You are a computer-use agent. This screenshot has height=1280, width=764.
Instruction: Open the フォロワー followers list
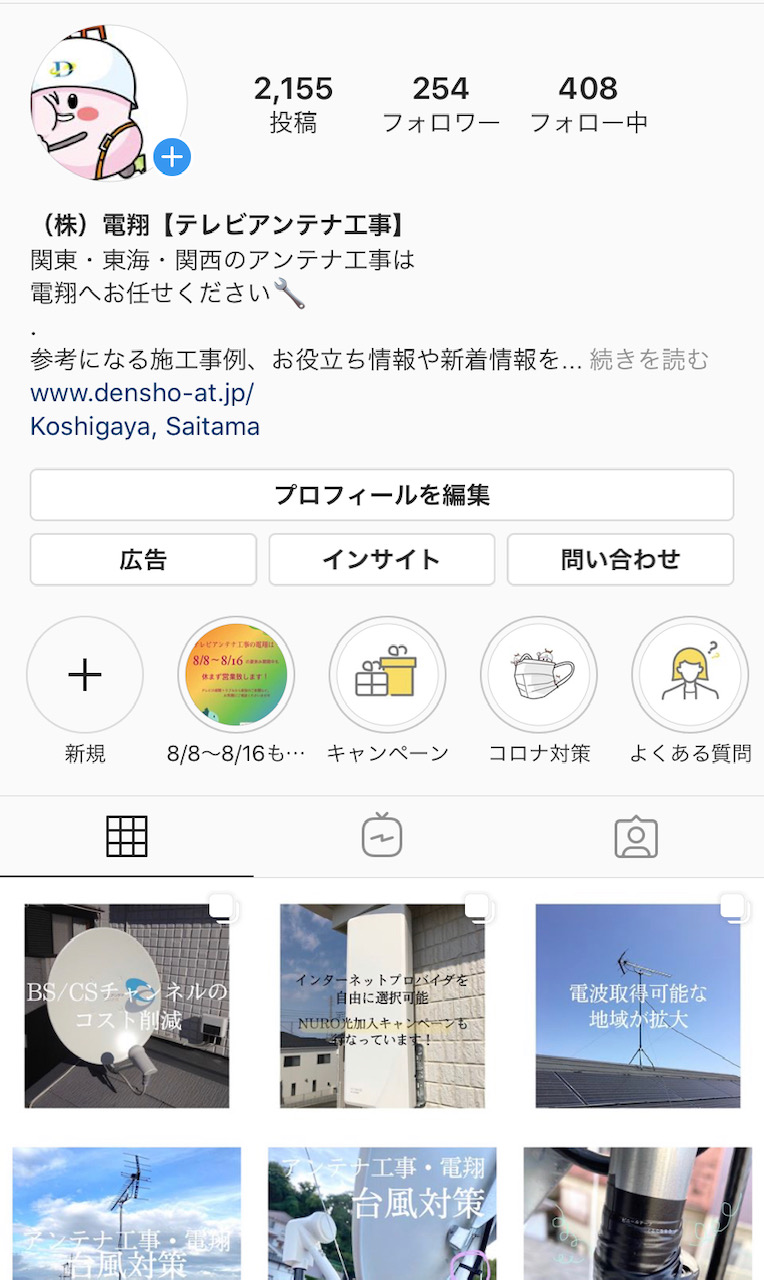click(440, 104)
